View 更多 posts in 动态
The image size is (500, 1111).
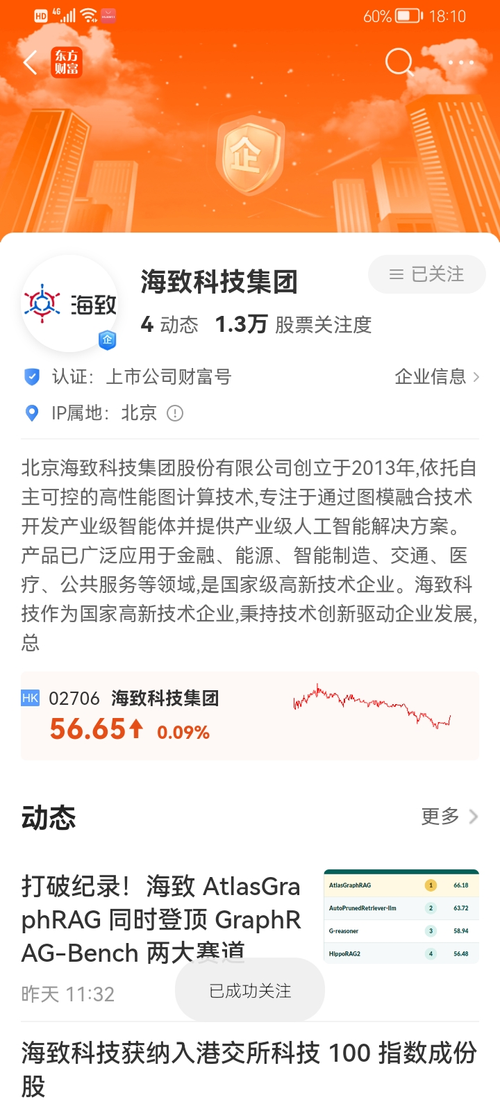pyautogui.click(x=450, y=816)
